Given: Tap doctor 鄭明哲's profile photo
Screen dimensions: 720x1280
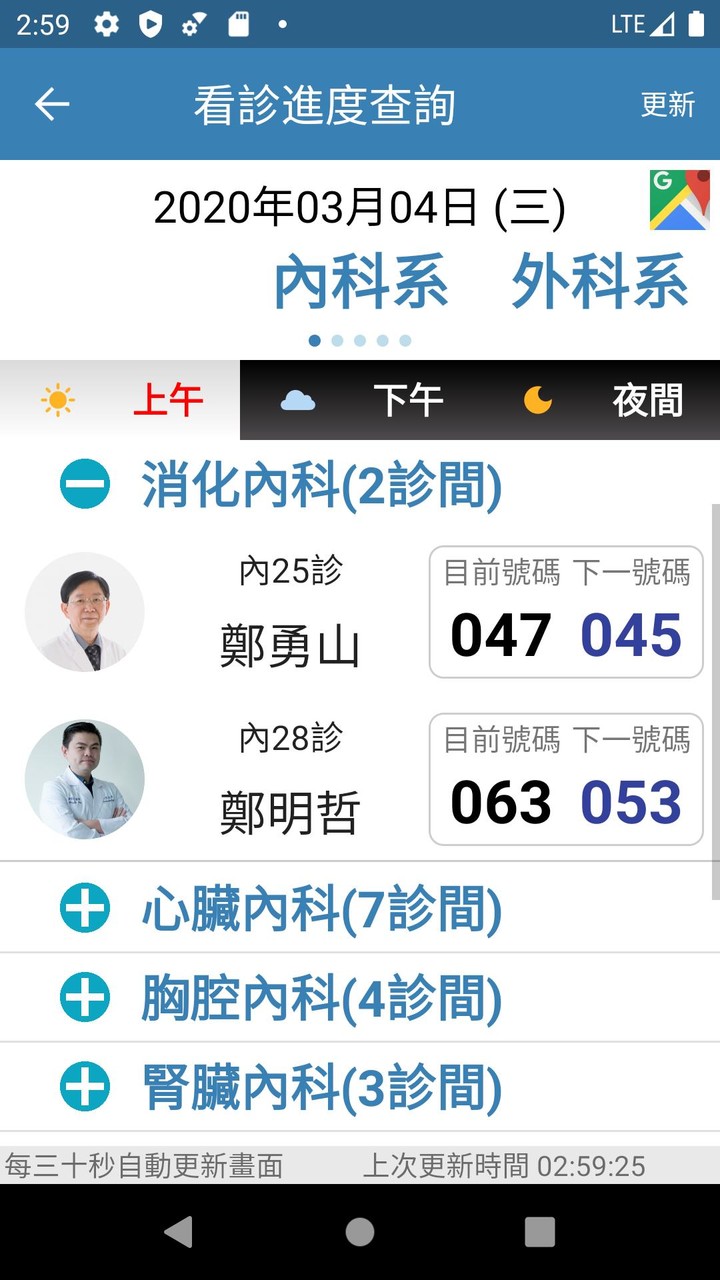Looking at the screenshot, I should click(x=85, y=780).
